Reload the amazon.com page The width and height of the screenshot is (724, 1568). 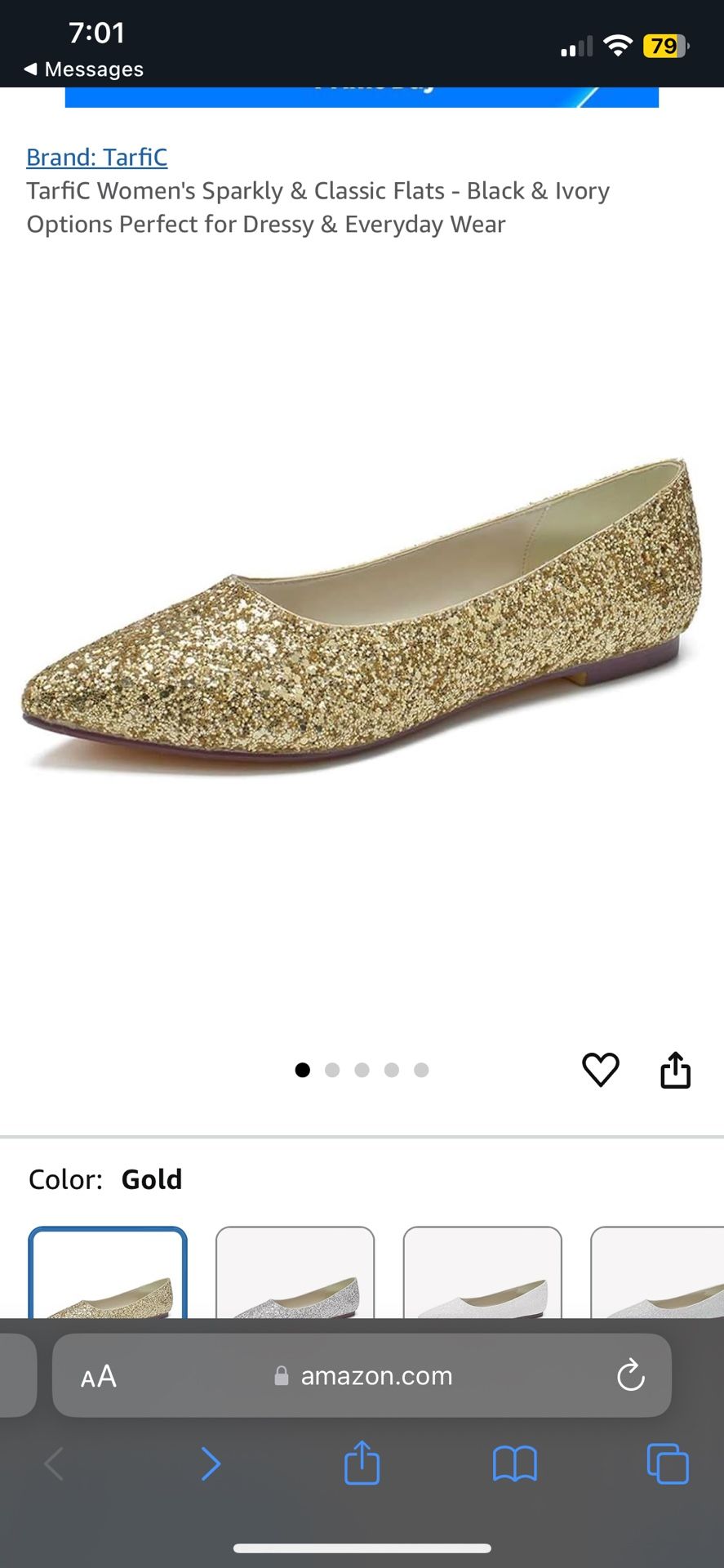(630, 1376)
